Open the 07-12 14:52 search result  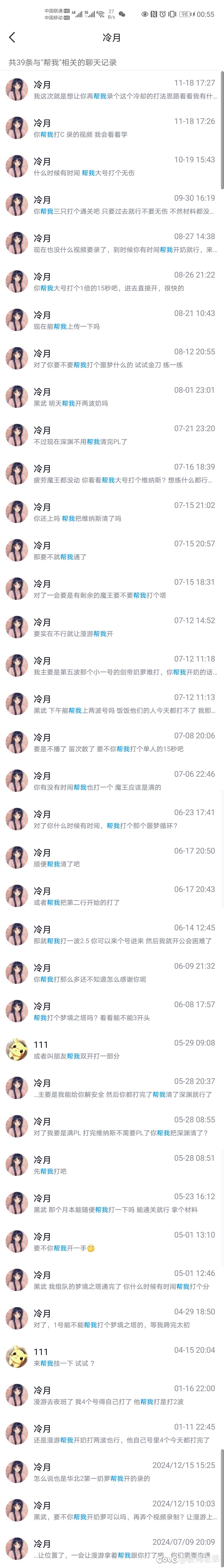112,626
